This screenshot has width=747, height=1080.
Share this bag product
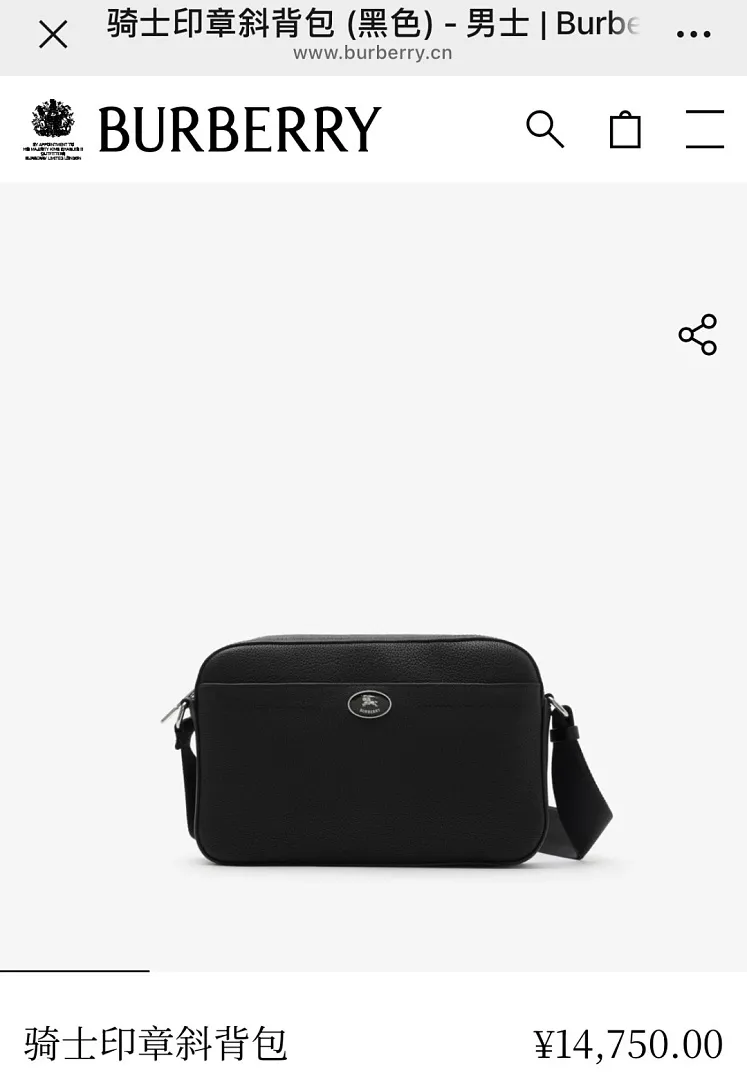point(697,335)
